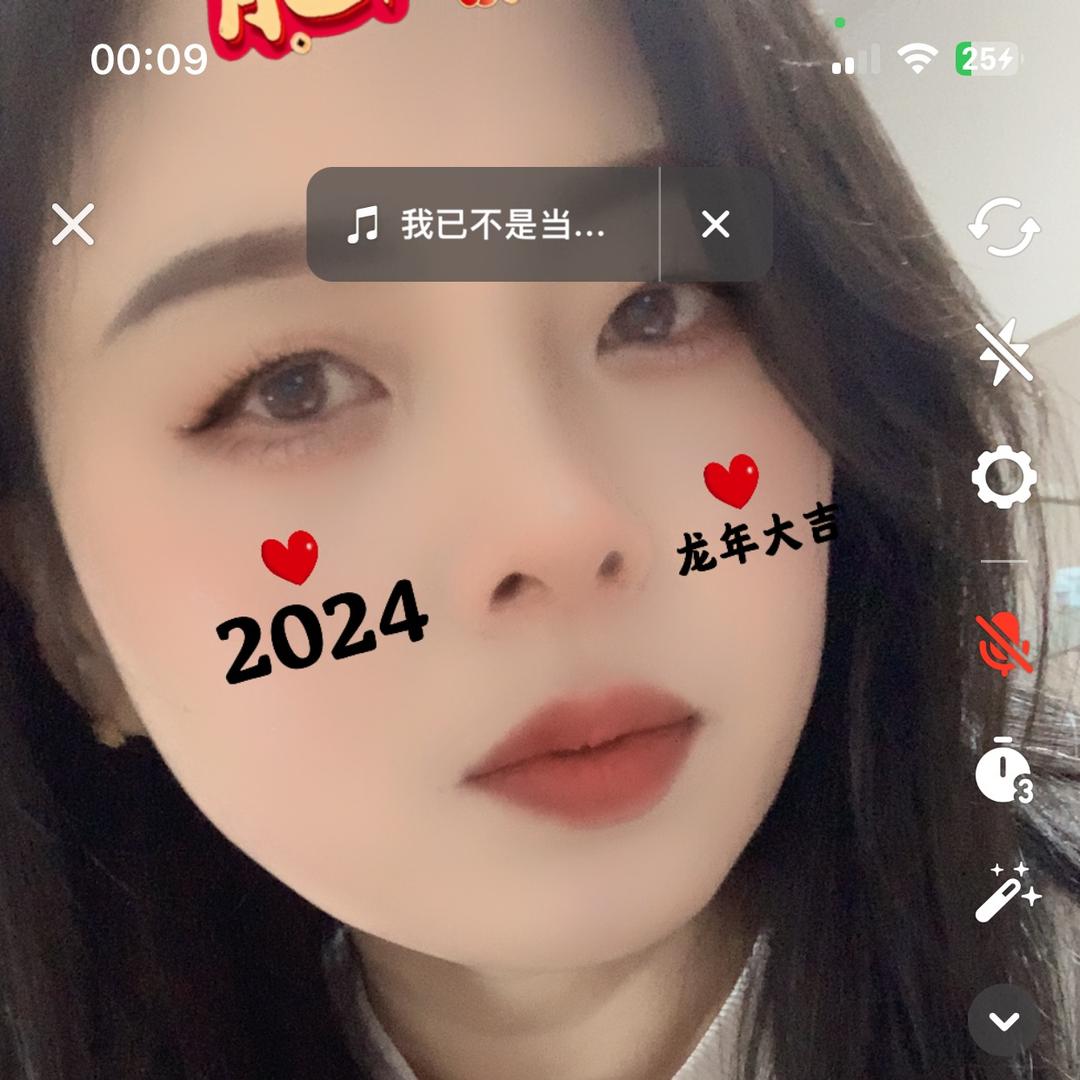The width and height of the screenshot is (1080, 1080).
Task: Toggle the camera flash
Action: coord(1004,351)
